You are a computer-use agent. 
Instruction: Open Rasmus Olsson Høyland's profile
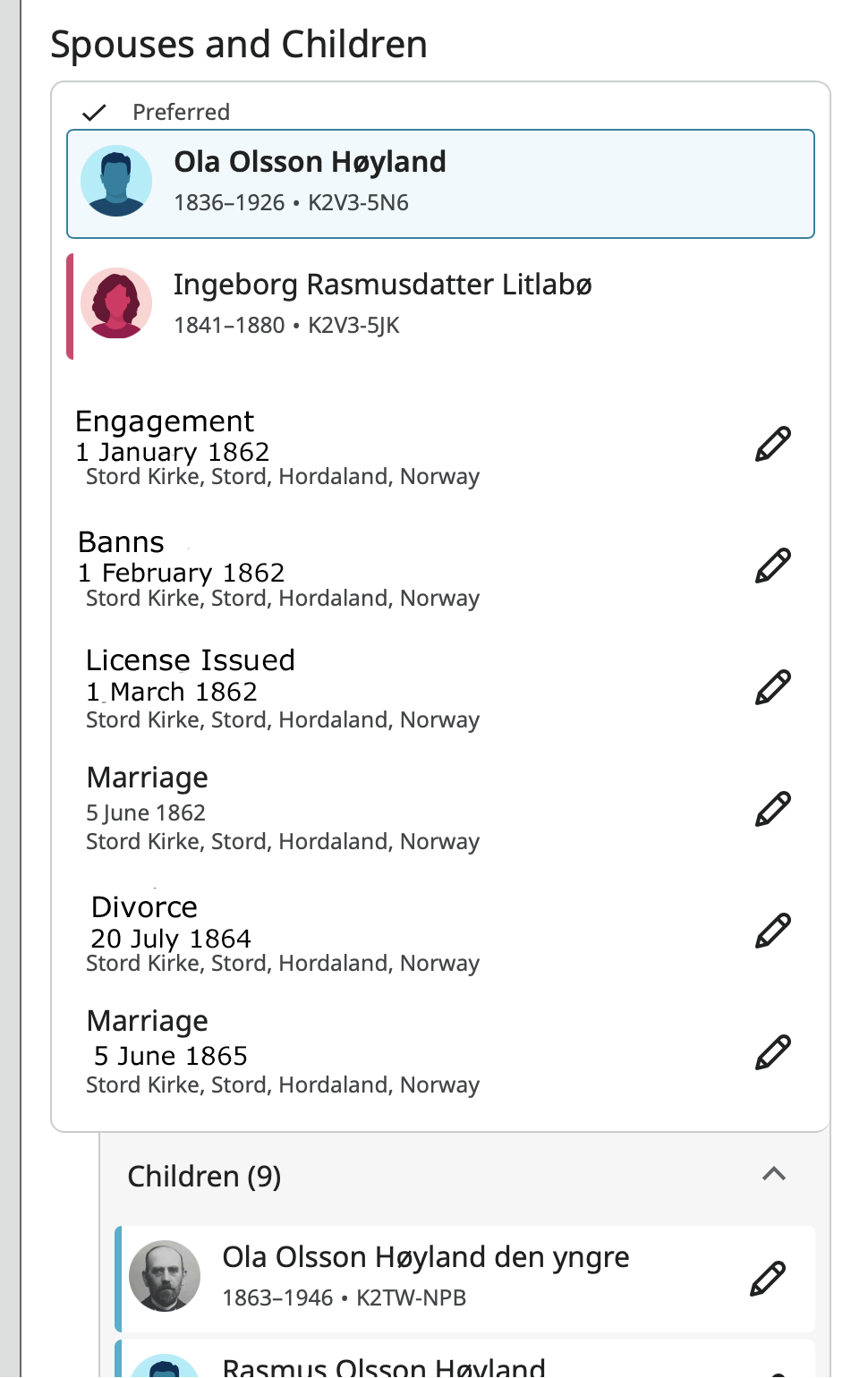tap(383, 1367)
